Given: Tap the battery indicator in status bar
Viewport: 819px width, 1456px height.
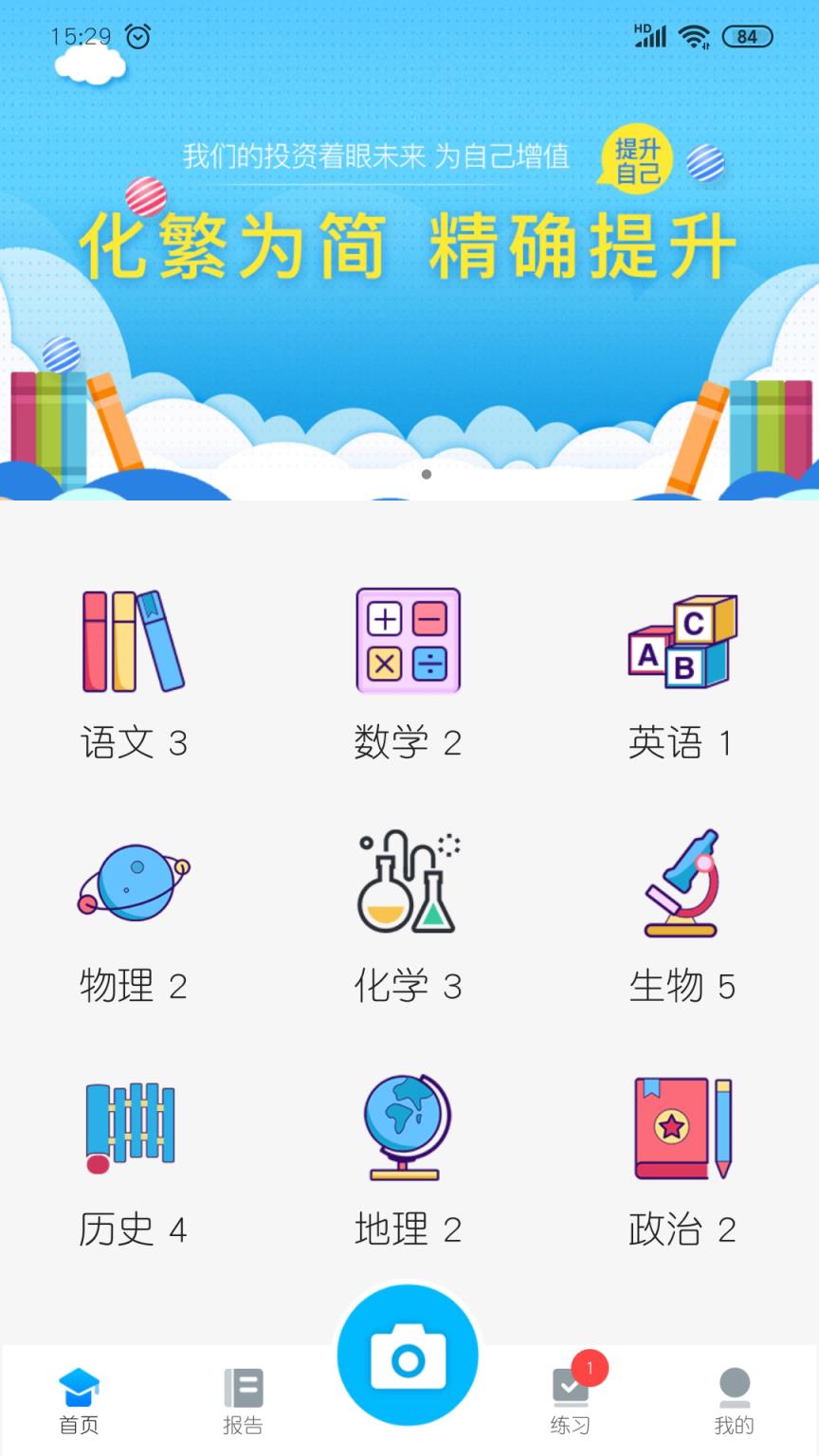Looking at the screenshot, I should 748,36.
